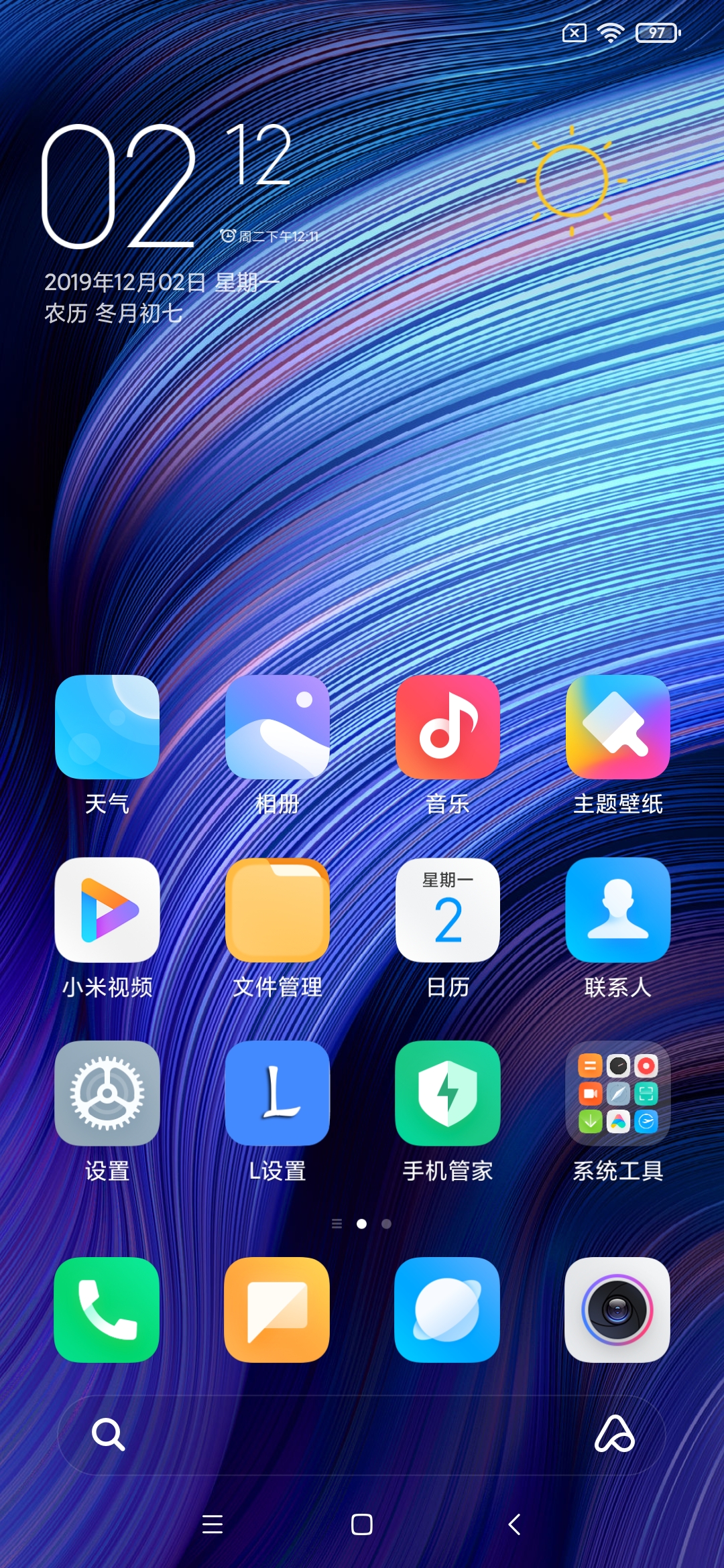Open the 系统工具 folder

617,1093
